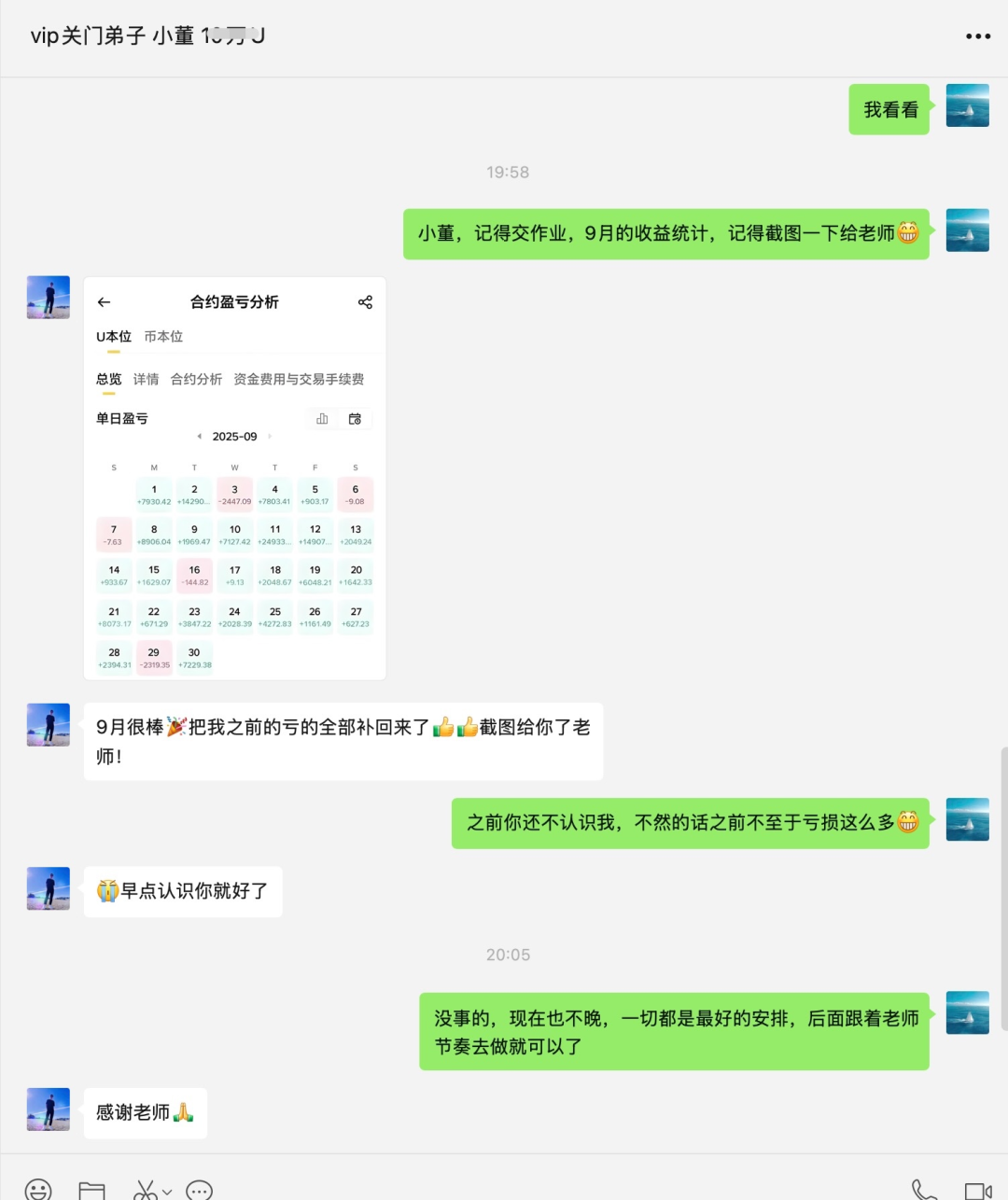Open the 合约盈亏分析 image message

[235, 478]
